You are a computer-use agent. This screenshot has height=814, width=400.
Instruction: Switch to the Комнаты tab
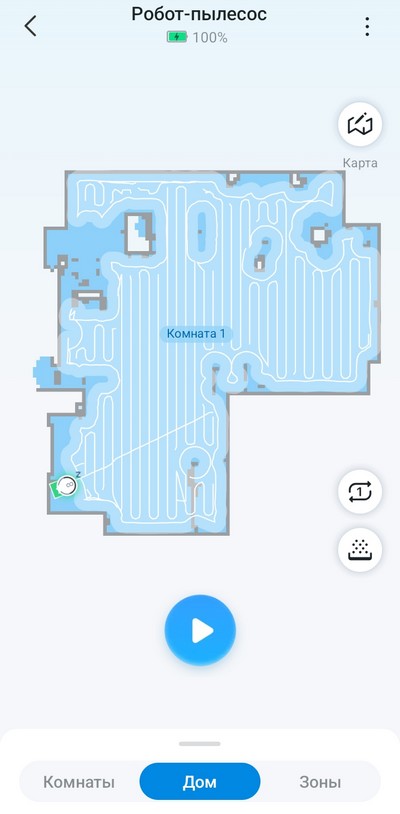[x=79, y=782]
